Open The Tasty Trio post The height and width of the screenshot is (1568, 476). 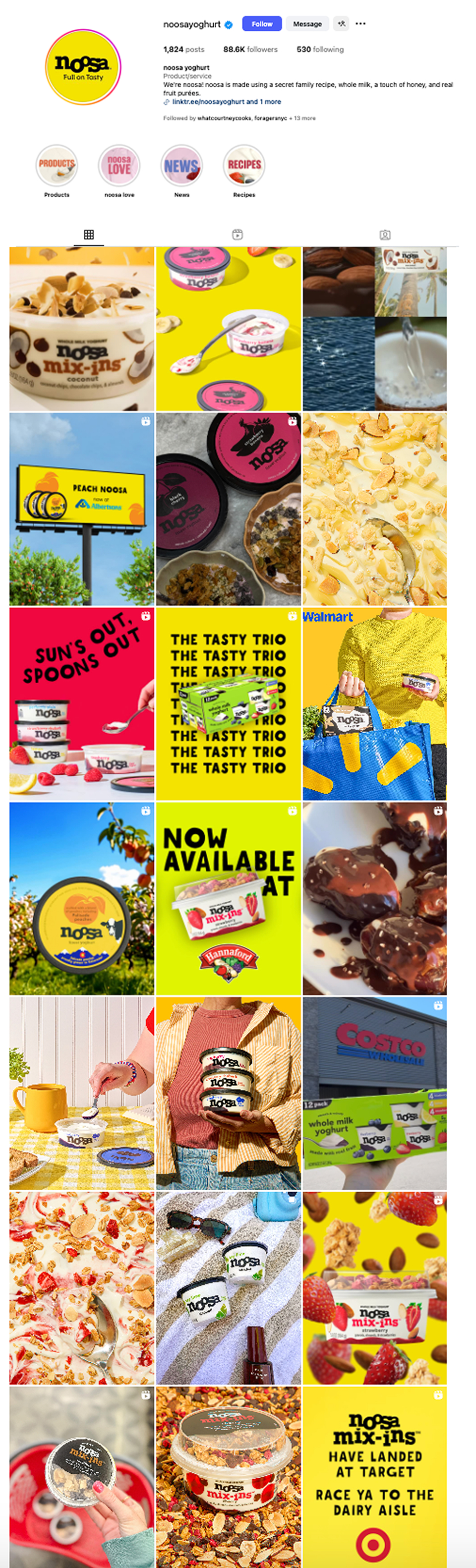point(228,703)
